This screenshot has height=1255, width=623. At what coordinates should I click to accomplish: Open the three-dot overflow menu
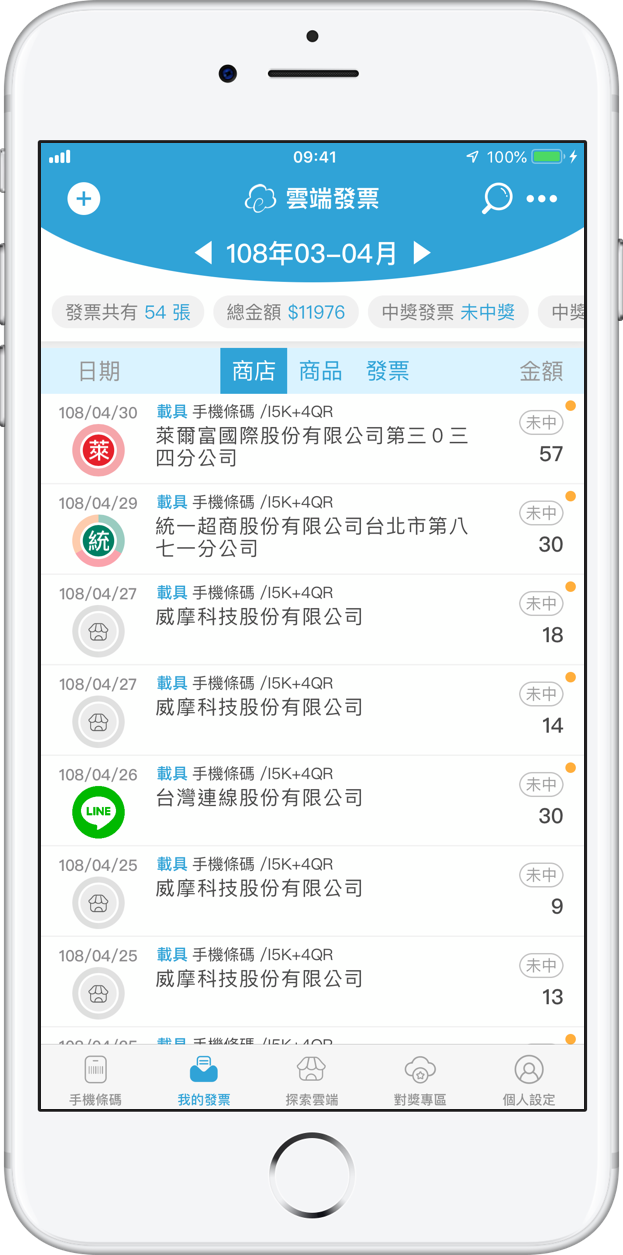point(542,199)
